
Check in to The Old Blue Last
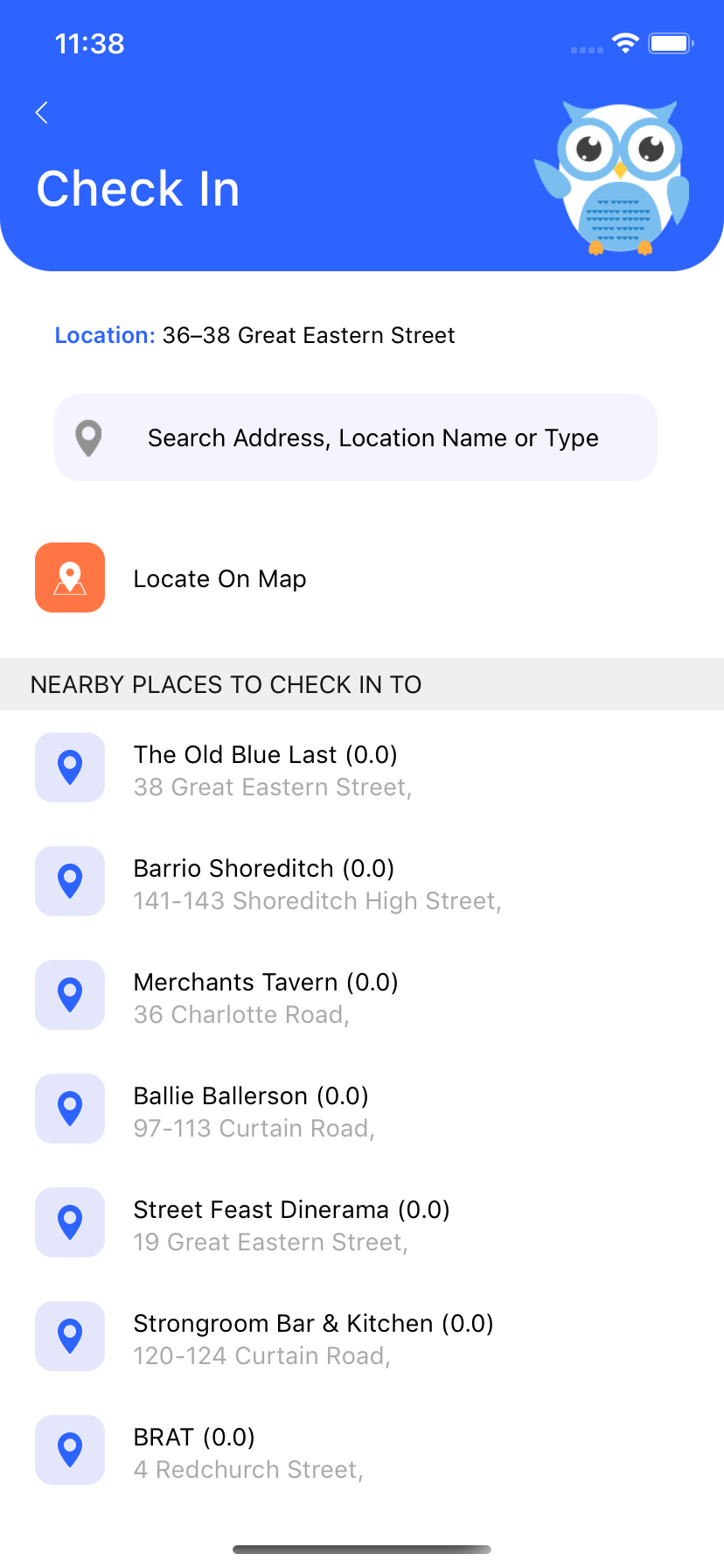pyautogui.click(x=362, y=767)
